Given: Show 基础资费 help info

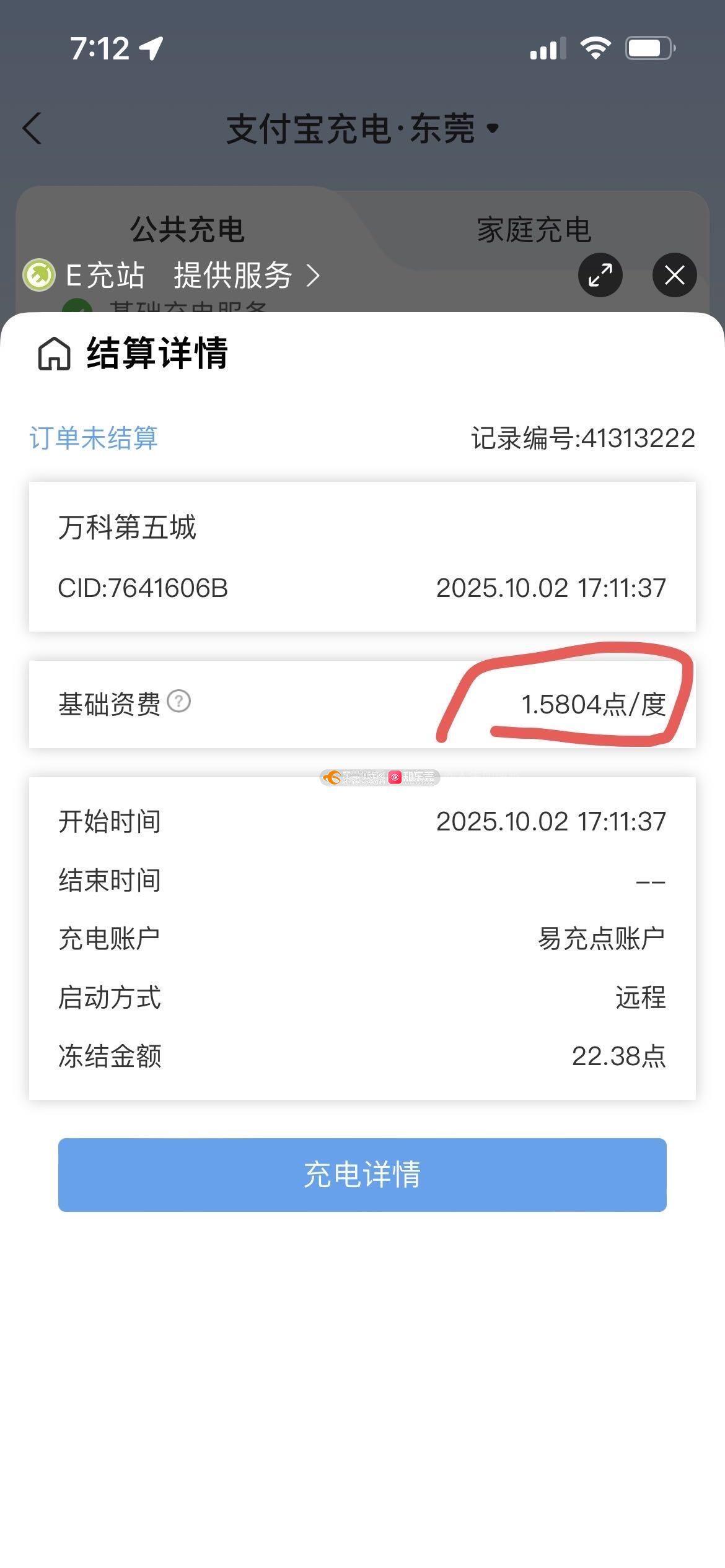Looking at the screenshot, I should [x=179, y=702].
